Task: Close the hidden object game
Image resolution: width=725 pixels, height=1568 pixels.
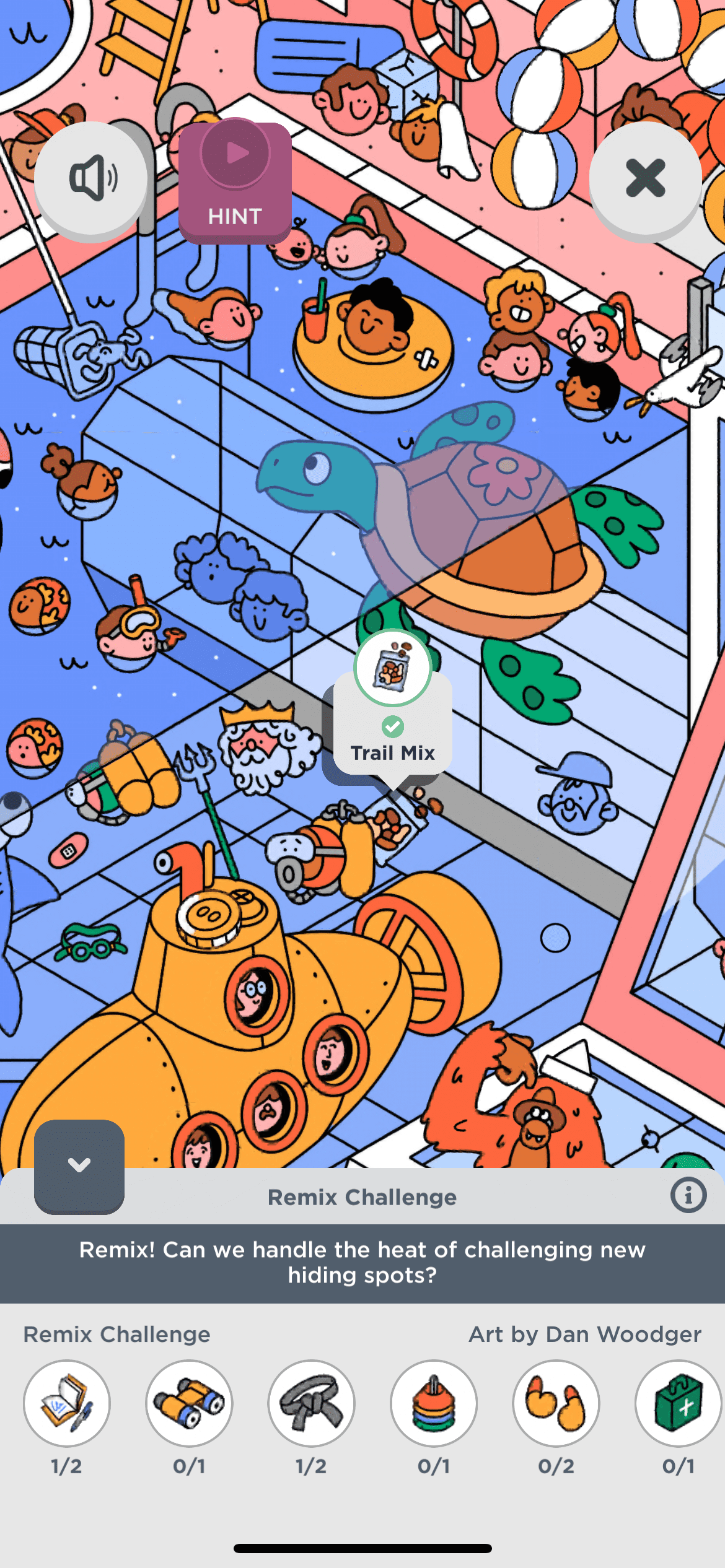Action: pos(645,178)
